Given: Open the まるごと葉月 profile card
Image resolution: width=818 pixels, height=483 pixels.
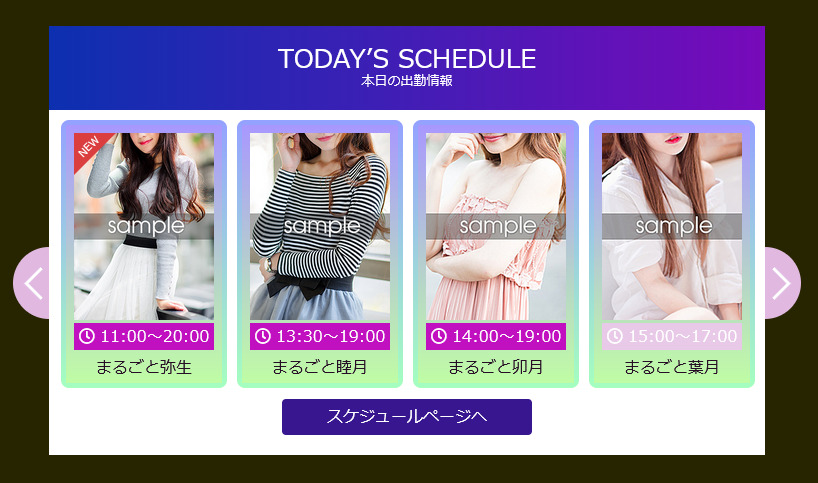Looking at the screenshot, I should pos(672,253).
